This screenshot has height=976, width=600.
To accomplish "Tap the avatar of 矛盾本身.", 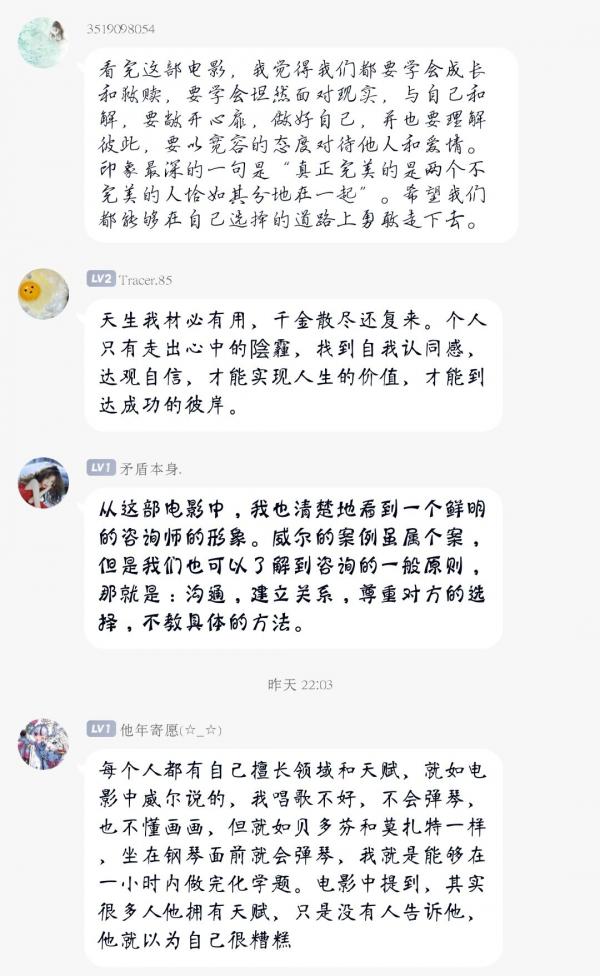I will 43,482.
